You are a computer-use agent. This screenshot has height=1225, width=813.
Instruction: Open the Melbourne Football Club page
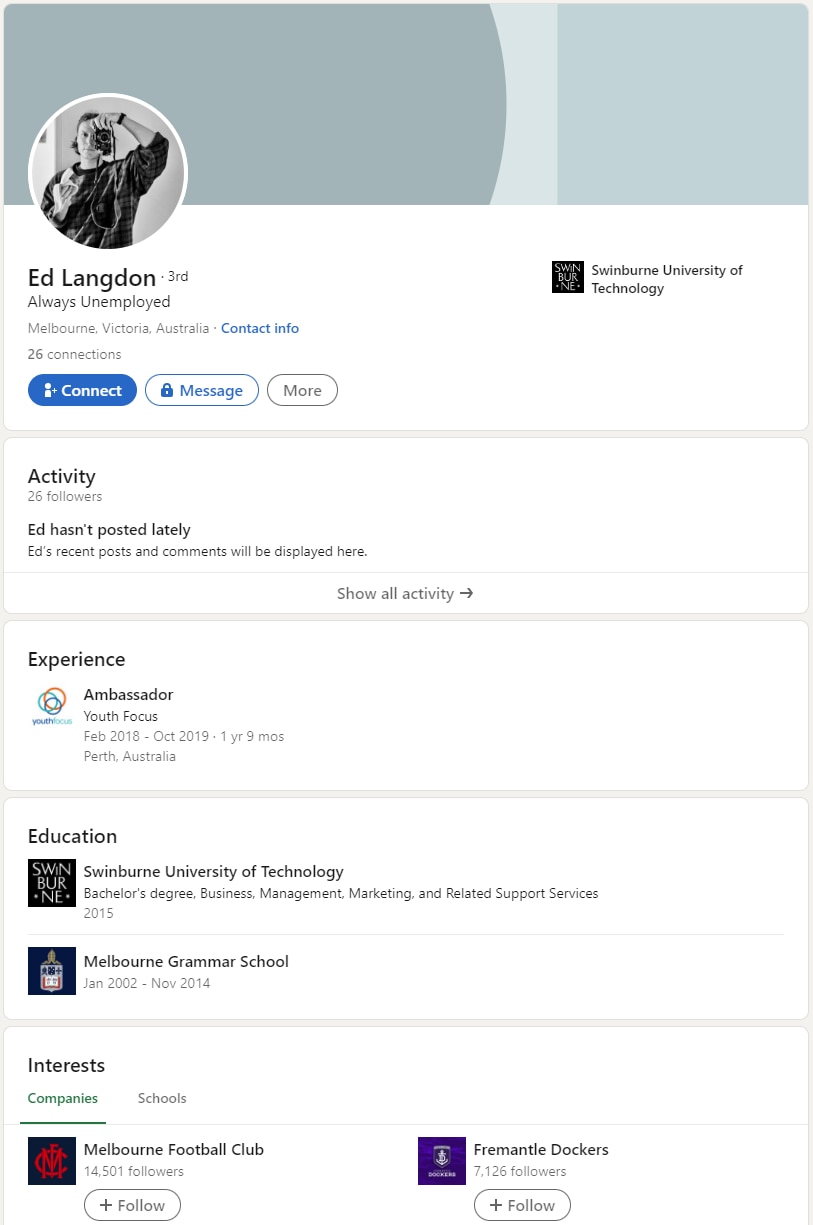pyautogui.click(x=173, y=1149)
